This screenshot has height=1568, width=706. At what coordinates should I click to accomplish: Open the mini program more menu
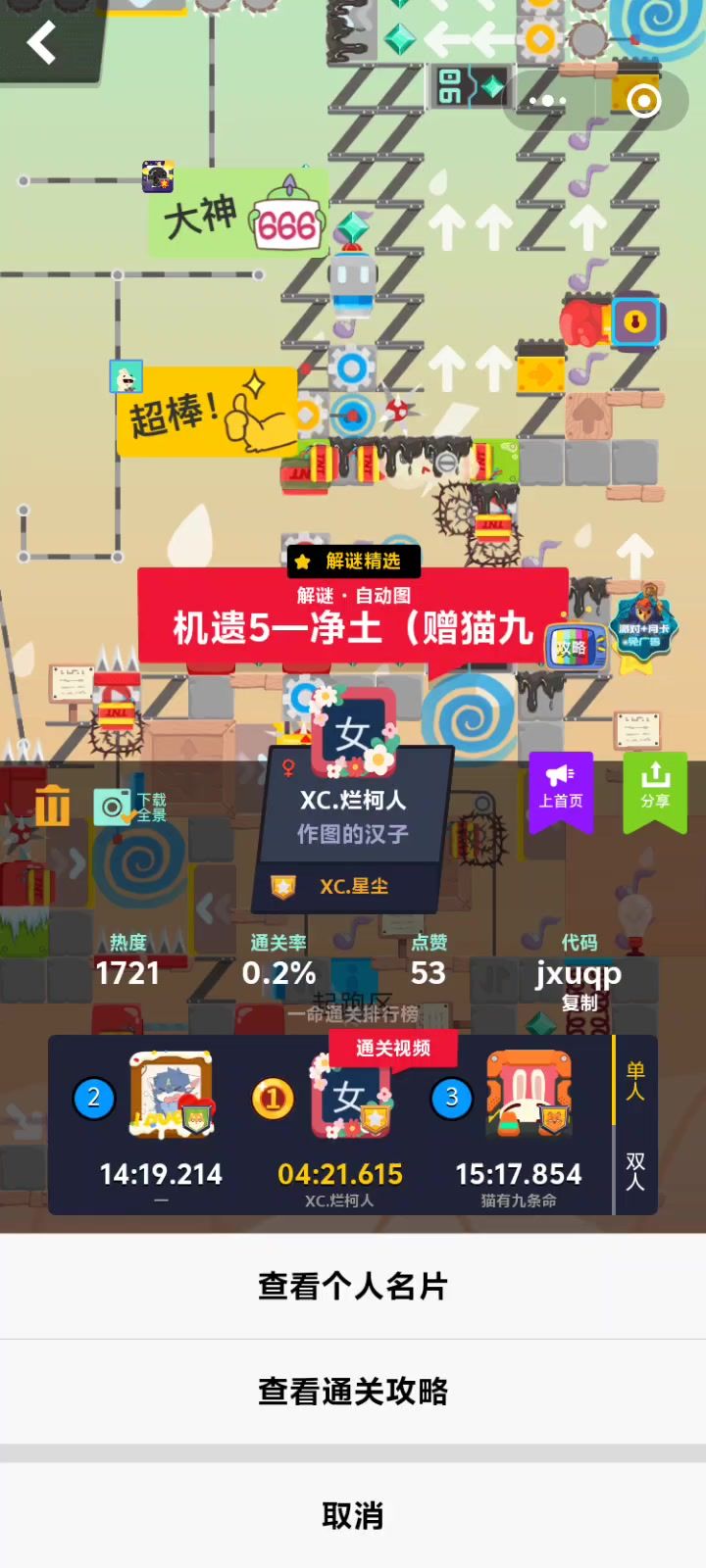click(547, 101)
